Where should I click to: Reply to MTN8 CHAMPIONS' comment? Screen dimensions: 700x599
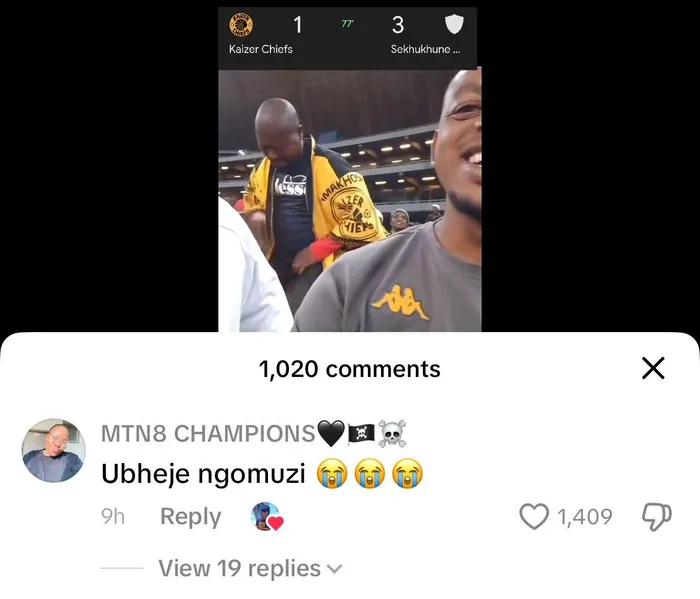(190, 516)
